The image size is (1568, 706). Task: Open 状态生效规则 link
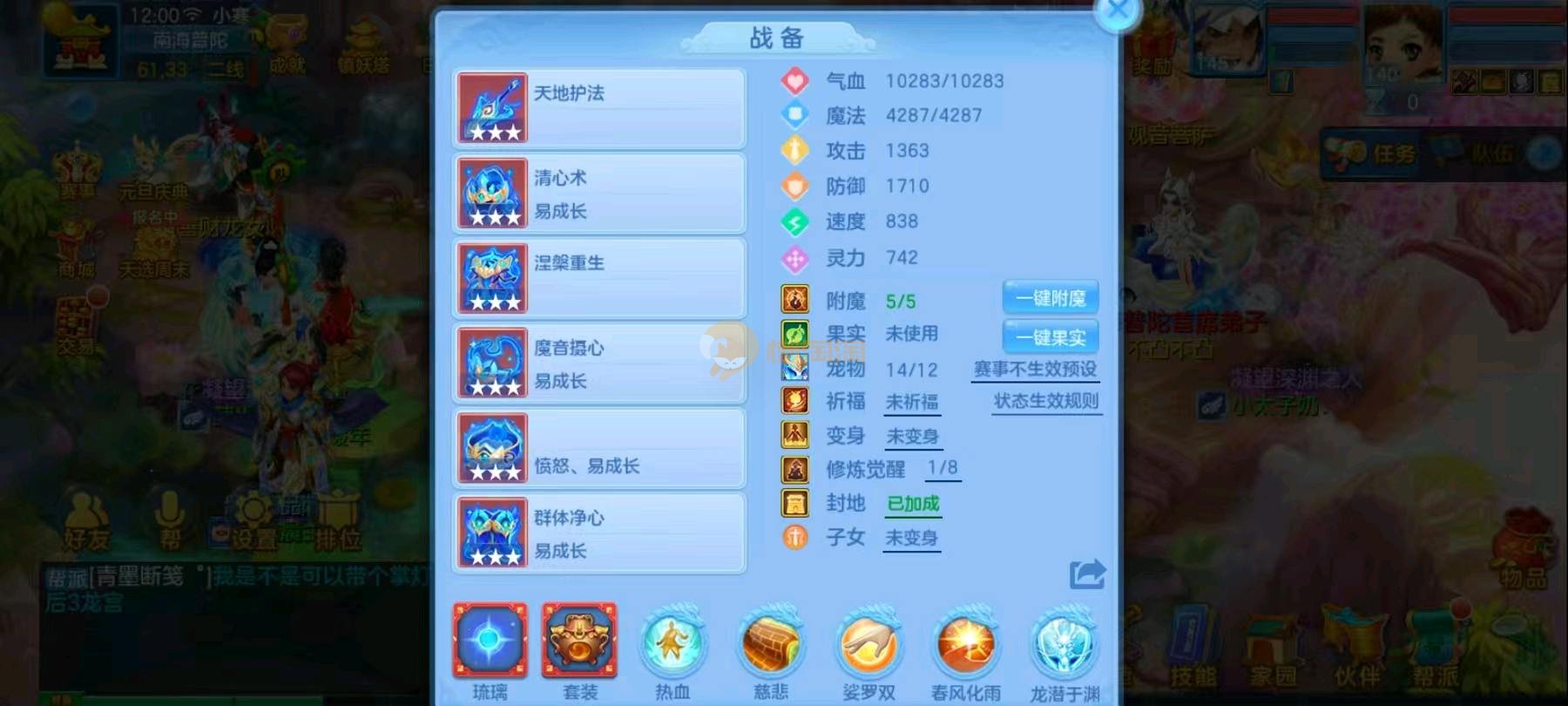coord(1046,401)
